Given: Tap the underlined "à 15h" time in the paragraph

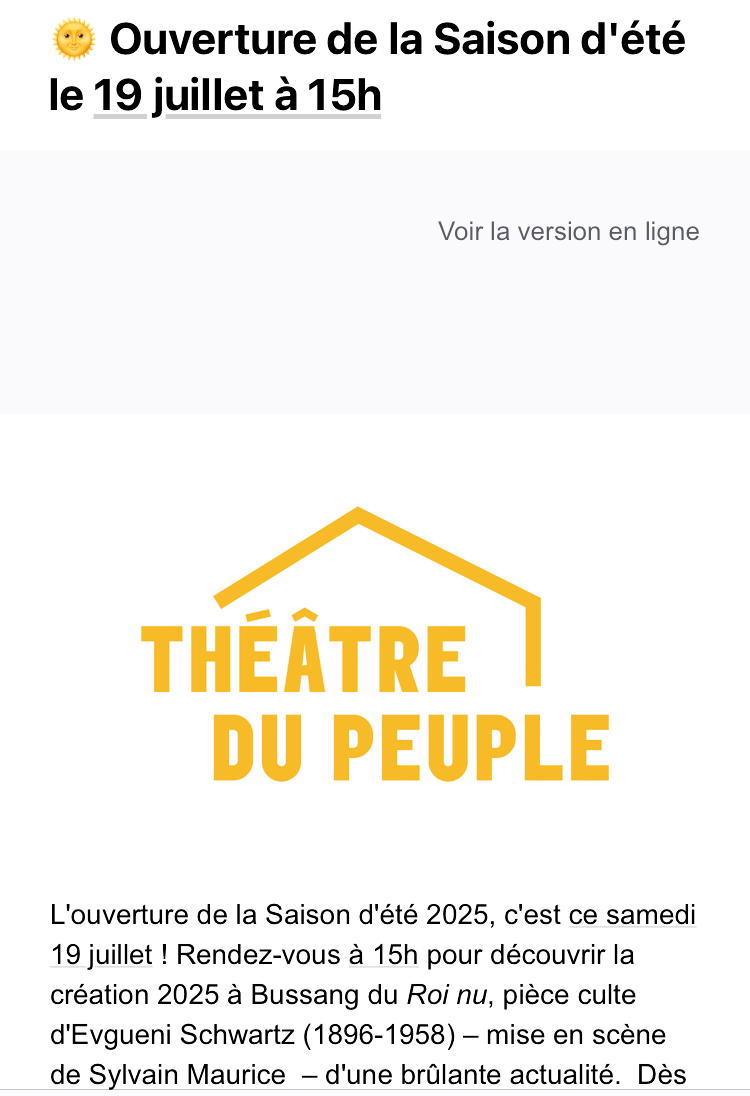Looking at the screenshot, I should tap(383, 955).
